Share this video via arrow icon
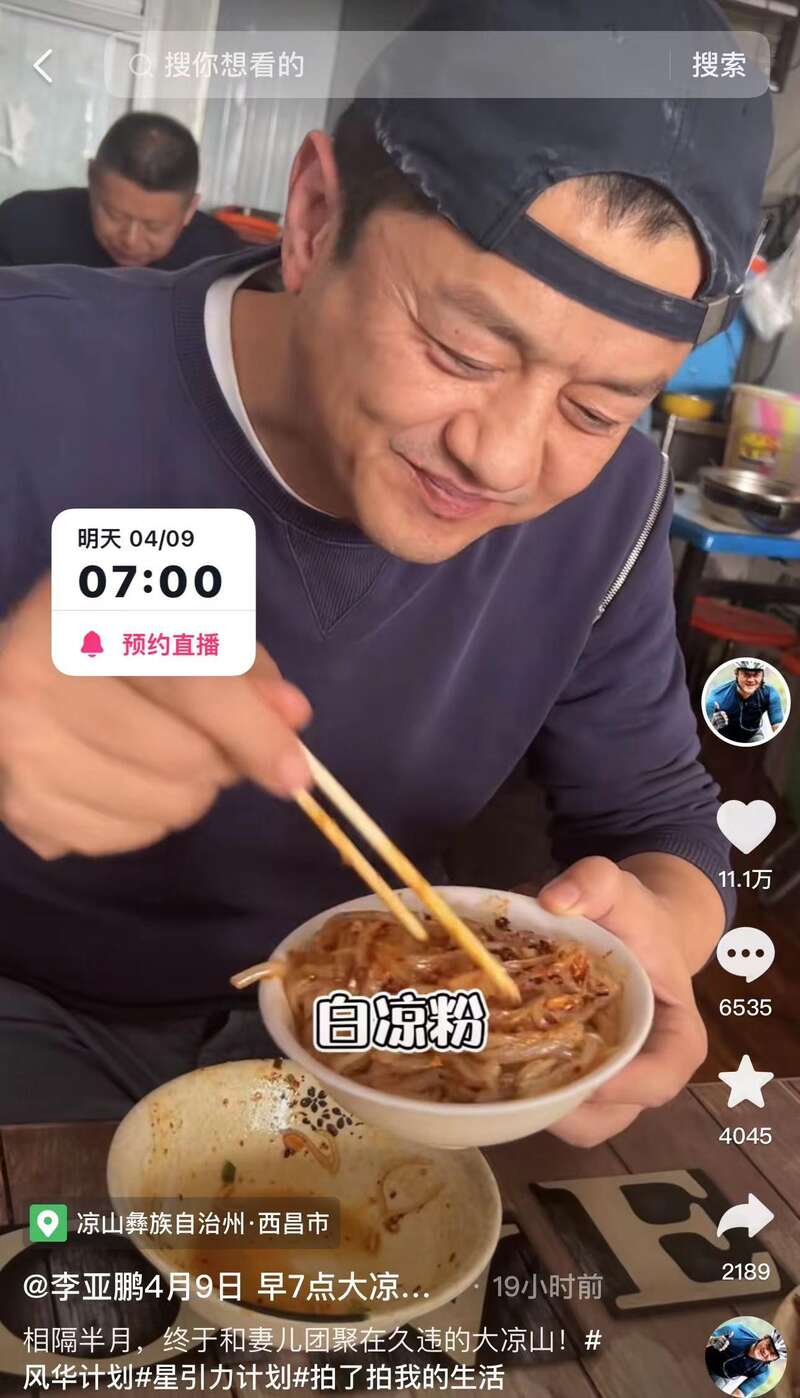Screen dimensions: 800x1398 pos(746,1217)
